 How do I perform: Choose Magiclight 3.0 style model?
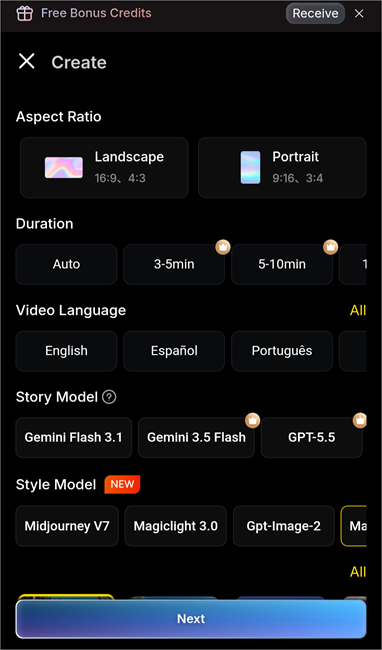(x=176, y=526)
